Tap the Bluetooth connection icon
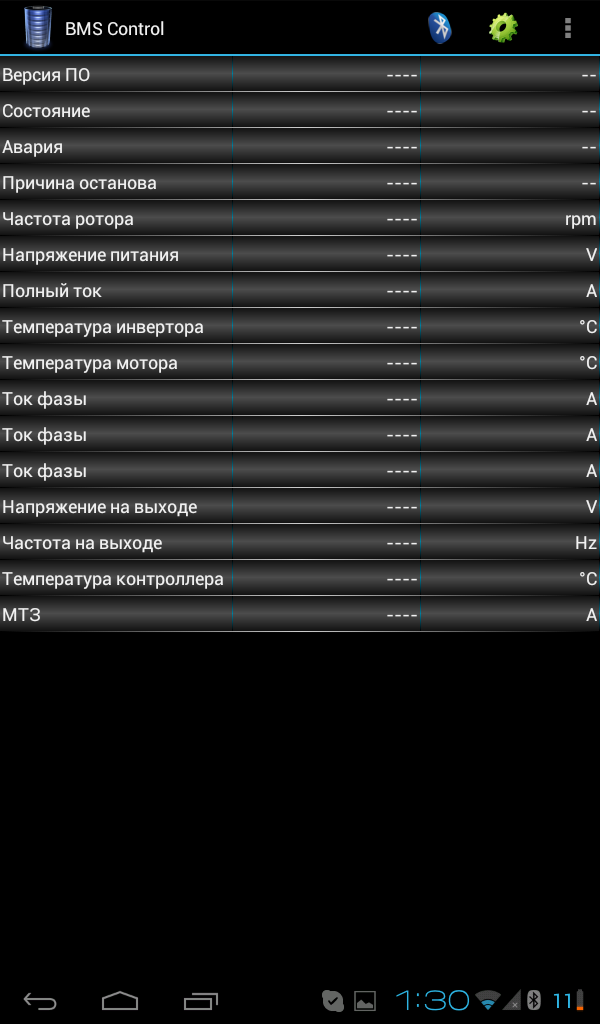 point(440,28)
